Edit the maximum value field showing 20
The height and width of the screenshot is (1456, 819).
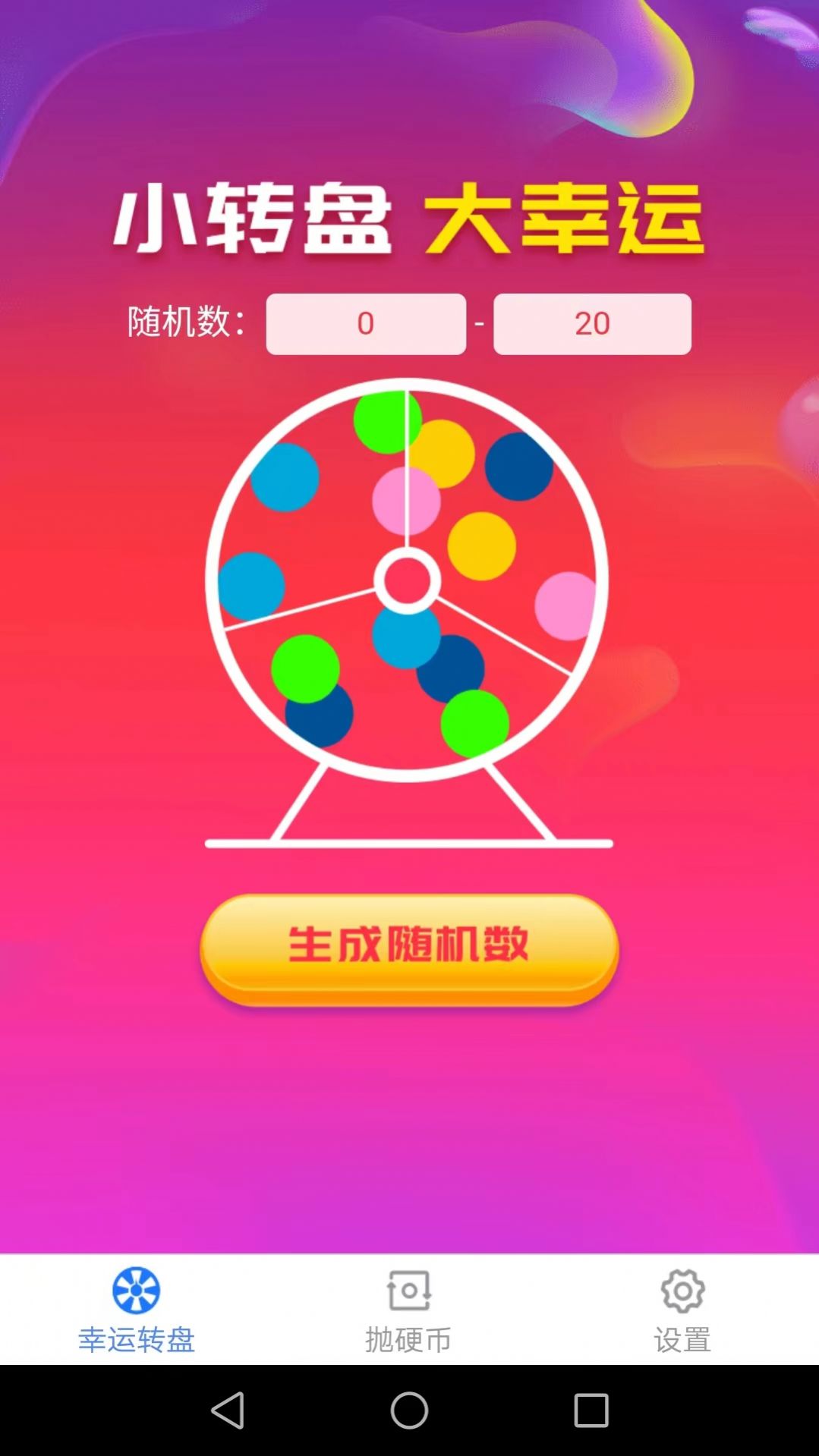(x=593, y=323)
